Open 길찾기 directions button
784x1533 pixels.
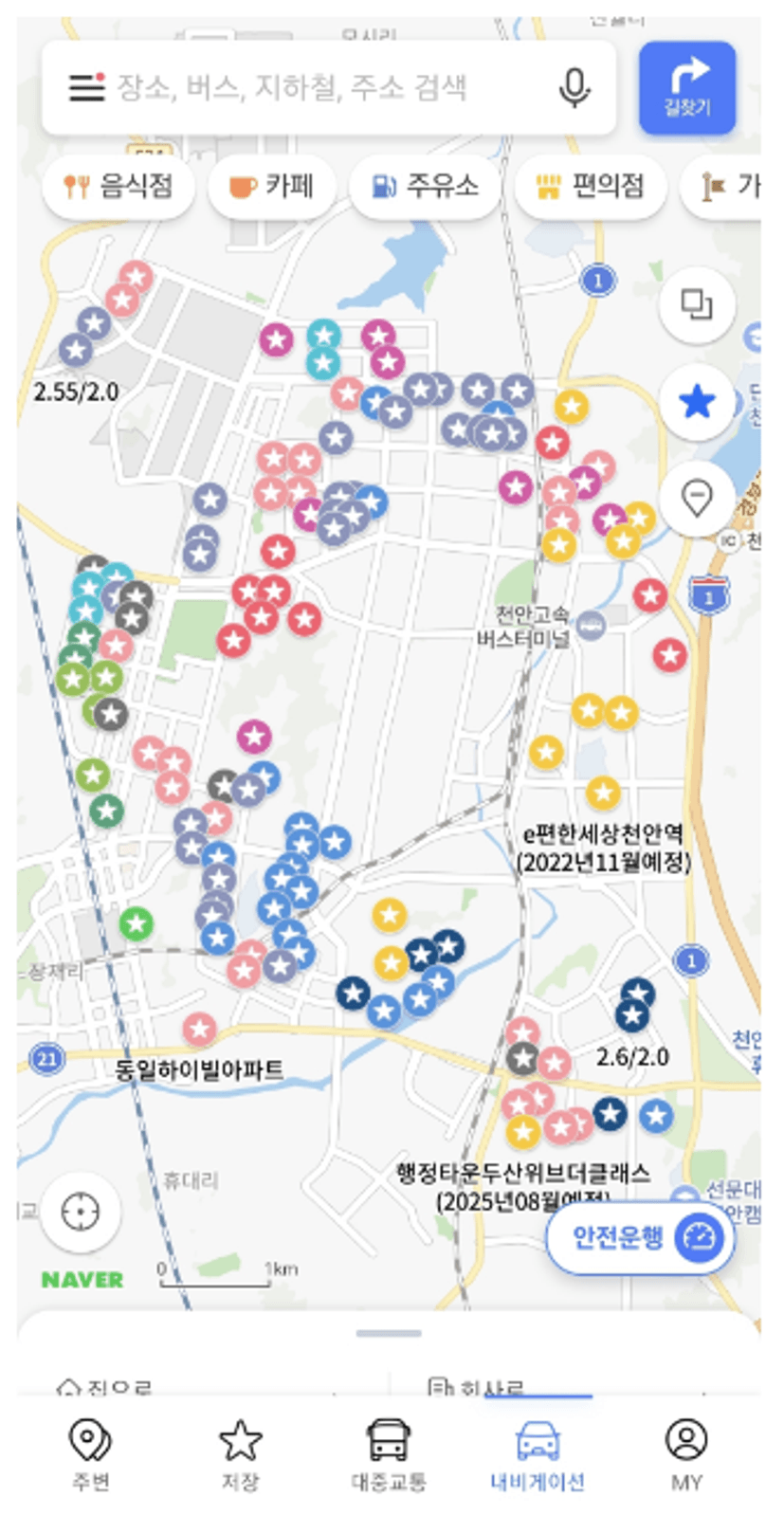point(687,88)
